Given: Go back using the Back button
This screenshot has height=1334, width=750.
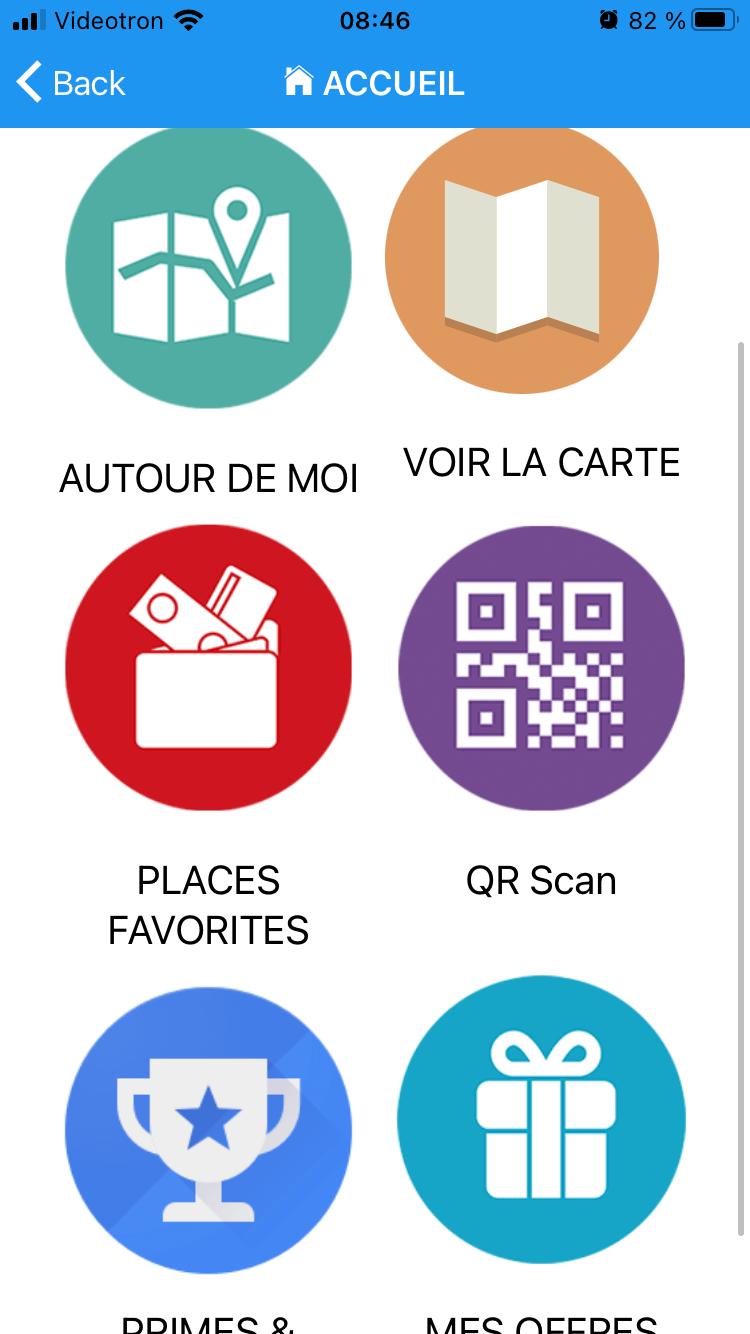Looking at the screenshot, I should pyautogui.click(x=71, y=83).
